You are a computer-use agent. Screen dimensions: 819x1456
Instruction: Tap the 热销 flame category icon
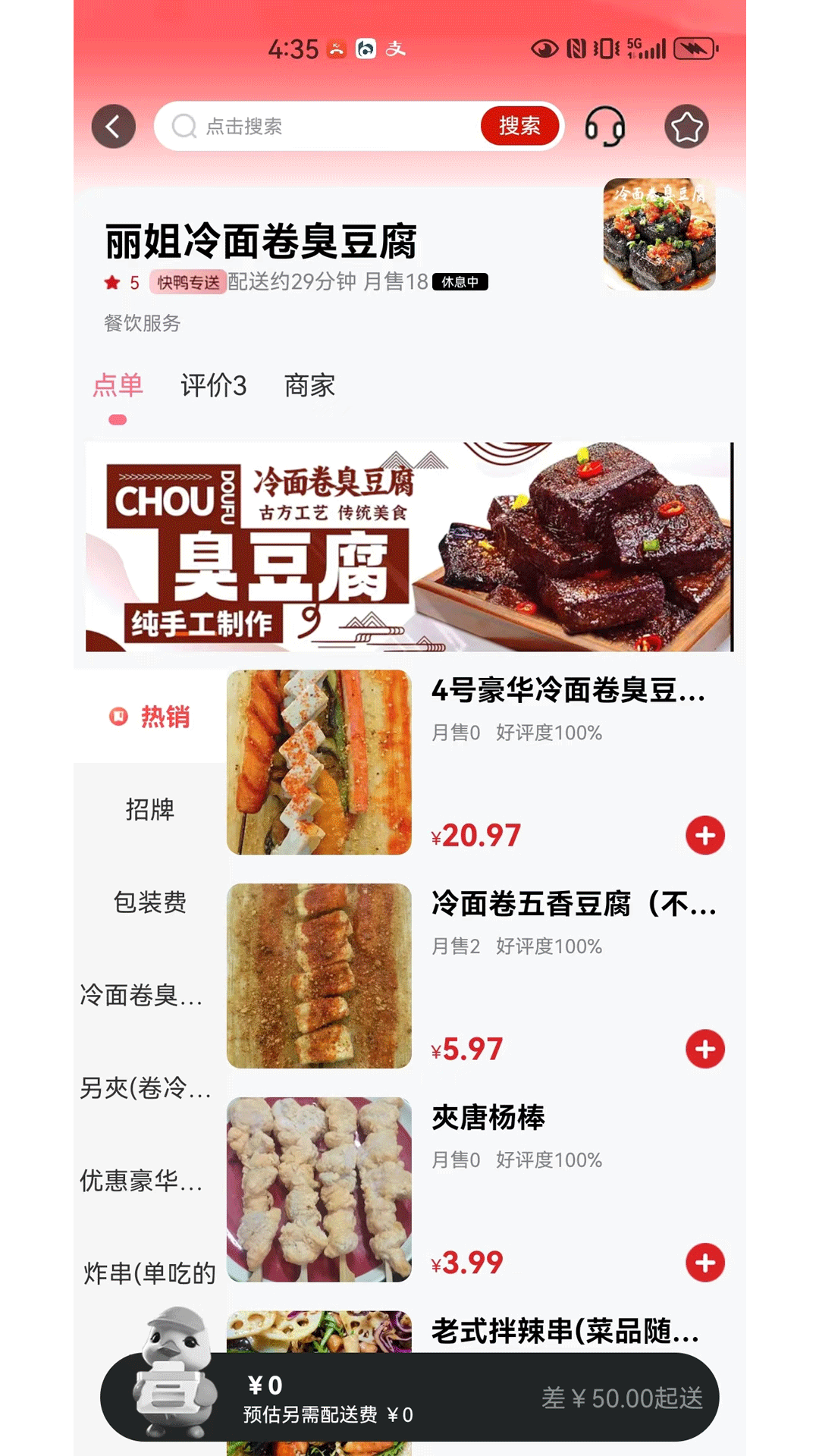(x=118, y=714)
